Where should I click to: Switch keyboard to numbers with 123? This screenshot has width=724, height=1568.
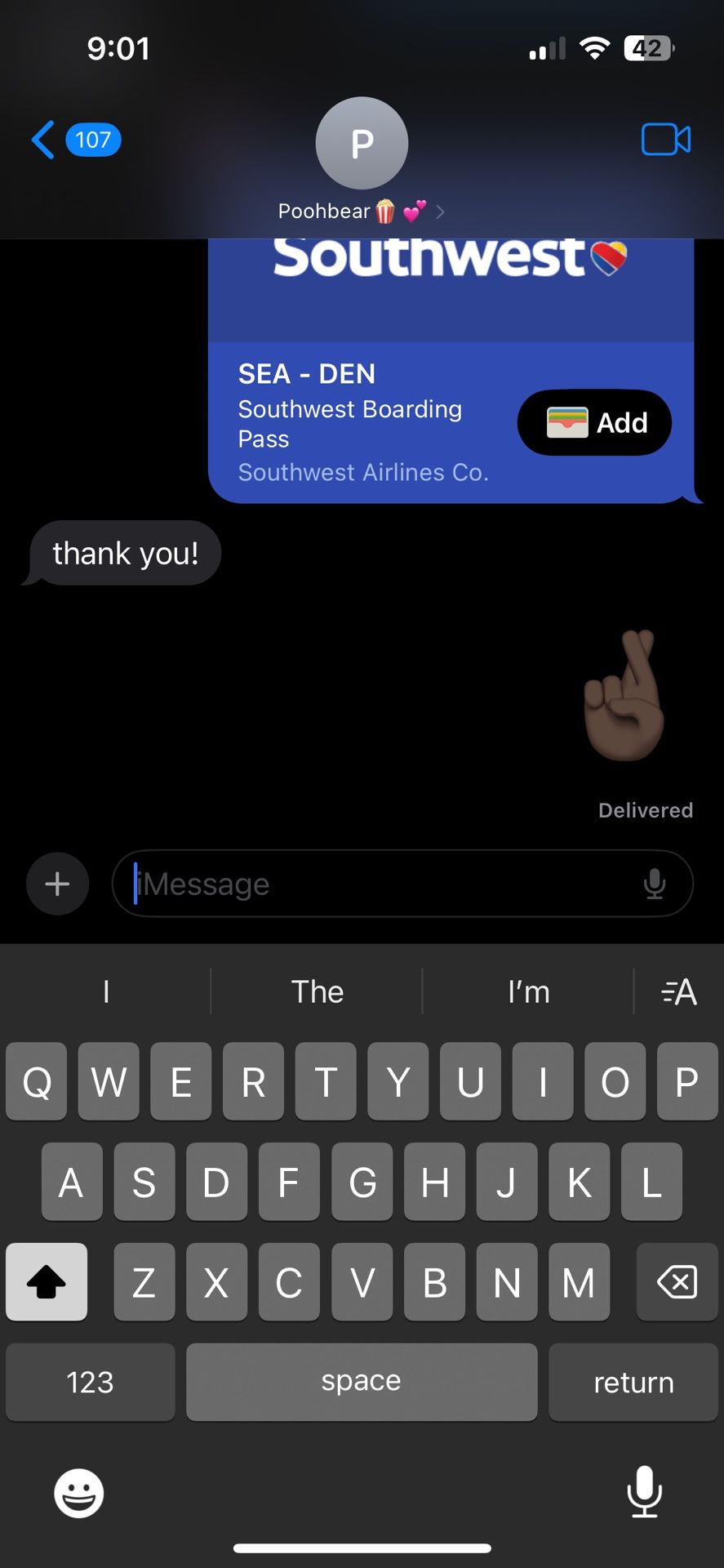(x=90, y=1382)
